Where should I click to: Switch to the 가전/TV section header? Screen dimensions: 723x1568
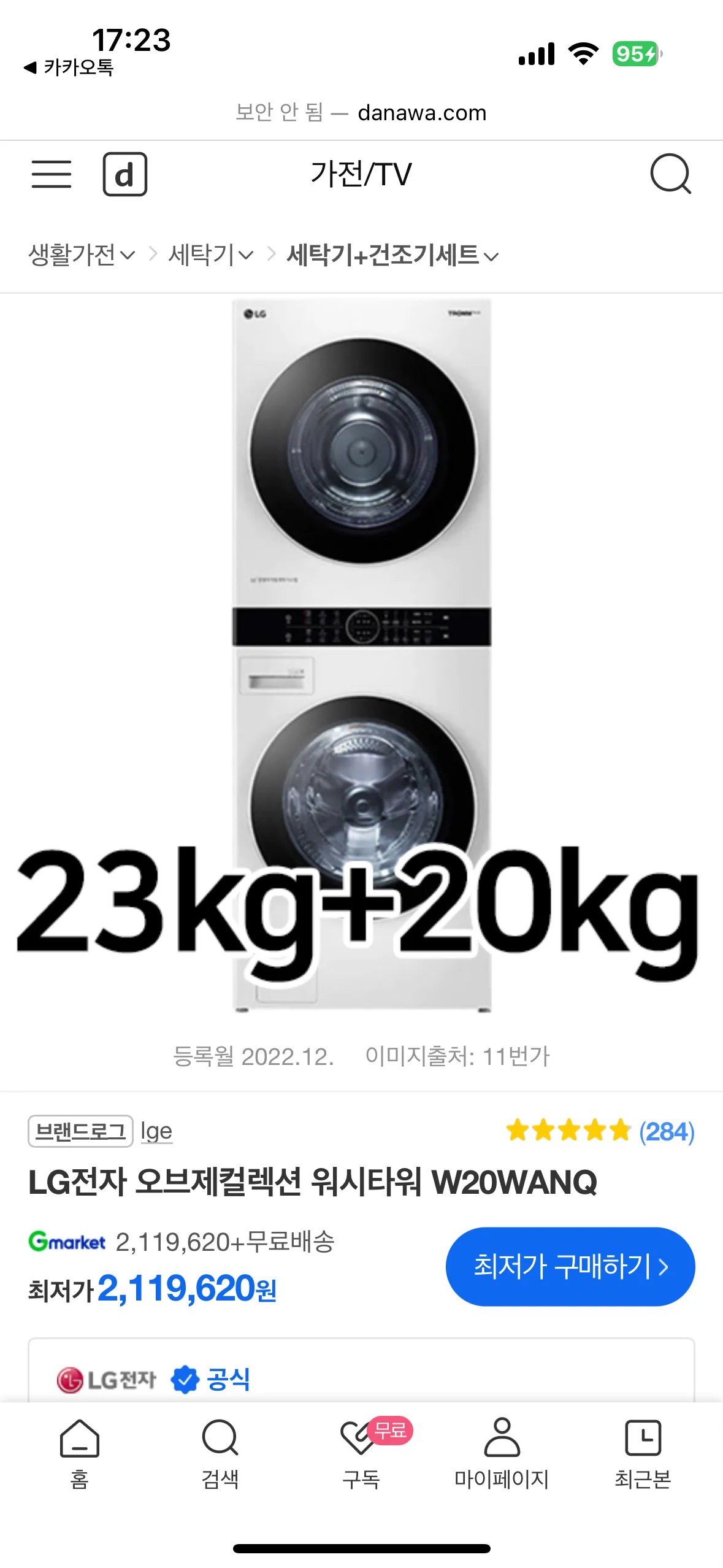click(361, 175)
